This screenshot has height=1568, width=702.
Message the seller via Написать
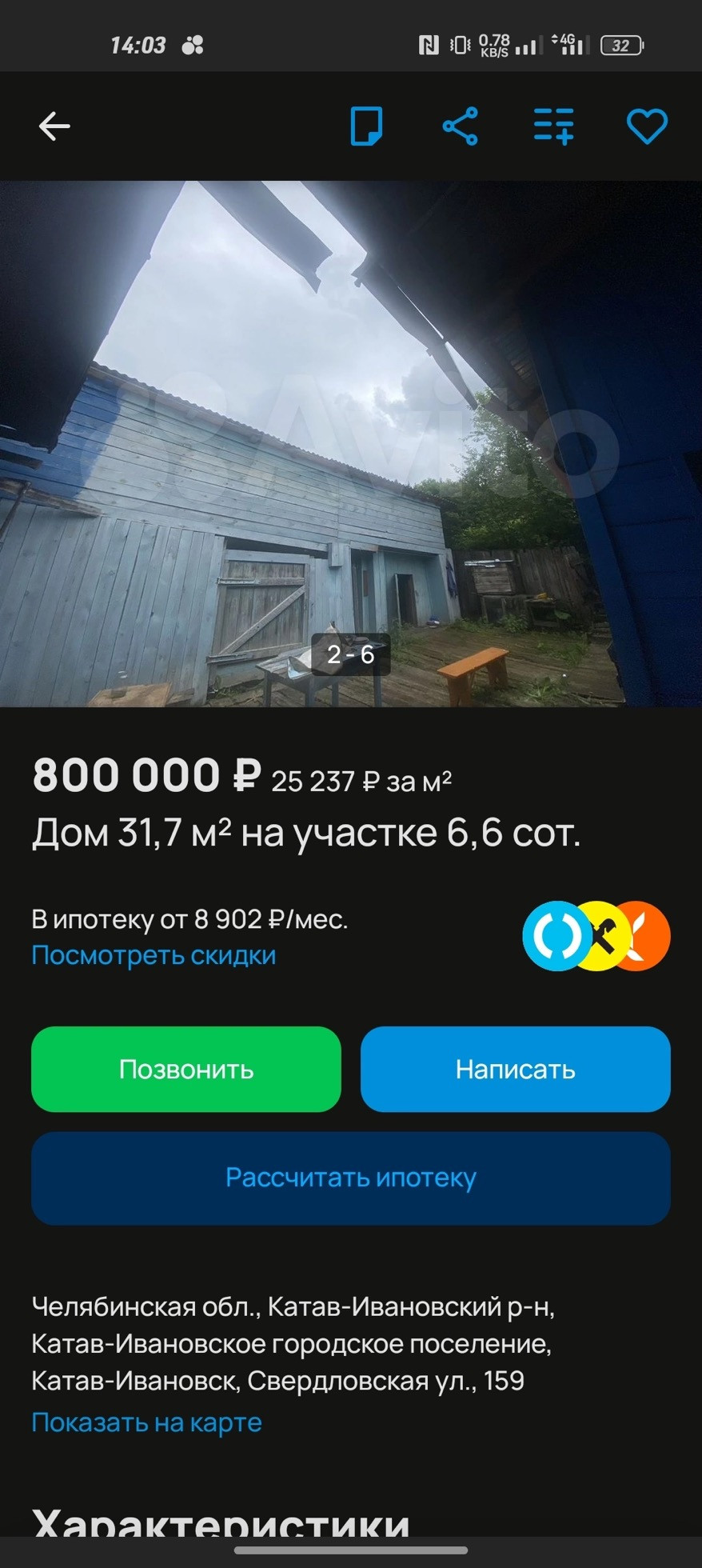[516, 1070]
